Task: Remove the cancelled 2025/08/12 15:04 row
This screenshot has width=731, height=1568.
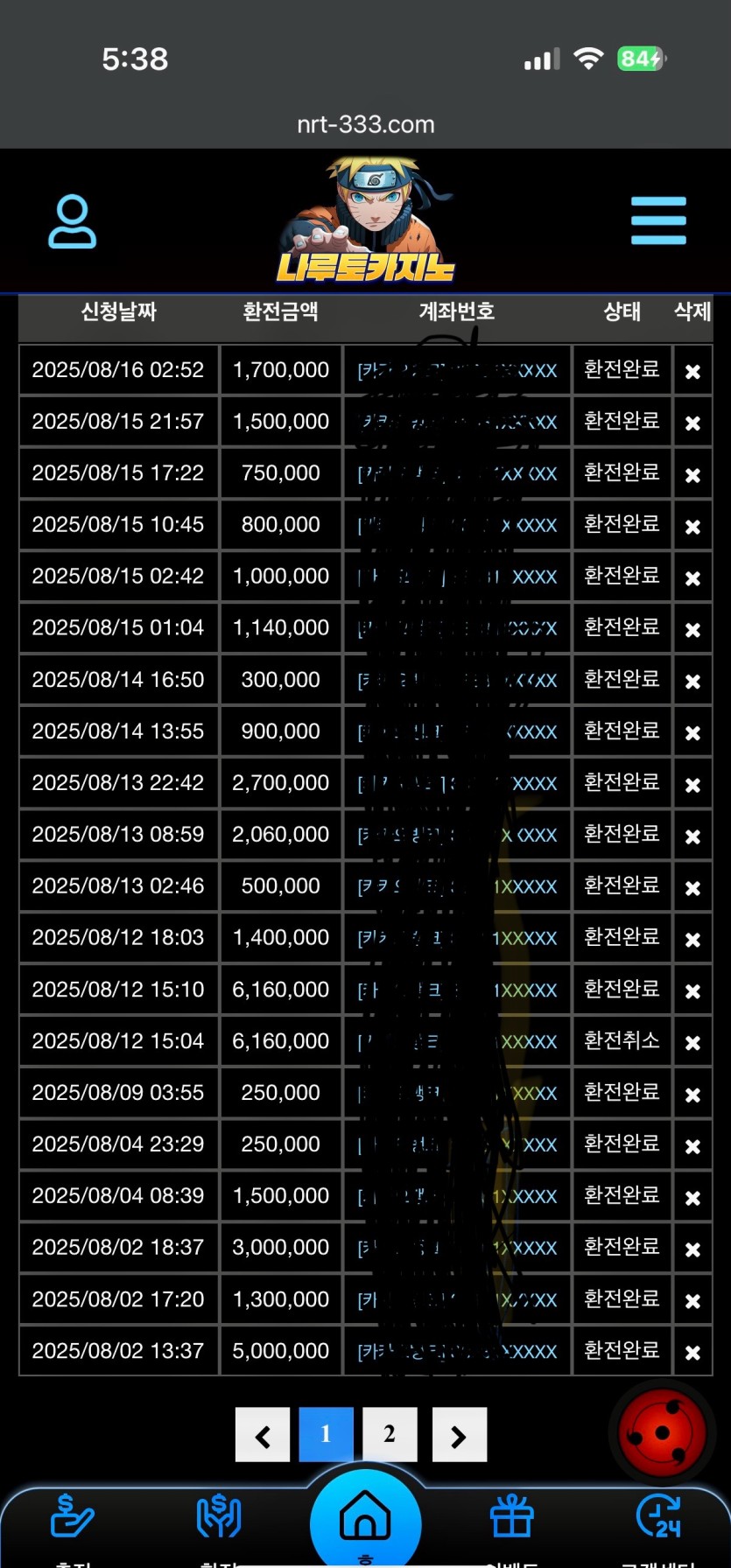Action: coord(692,1043)
